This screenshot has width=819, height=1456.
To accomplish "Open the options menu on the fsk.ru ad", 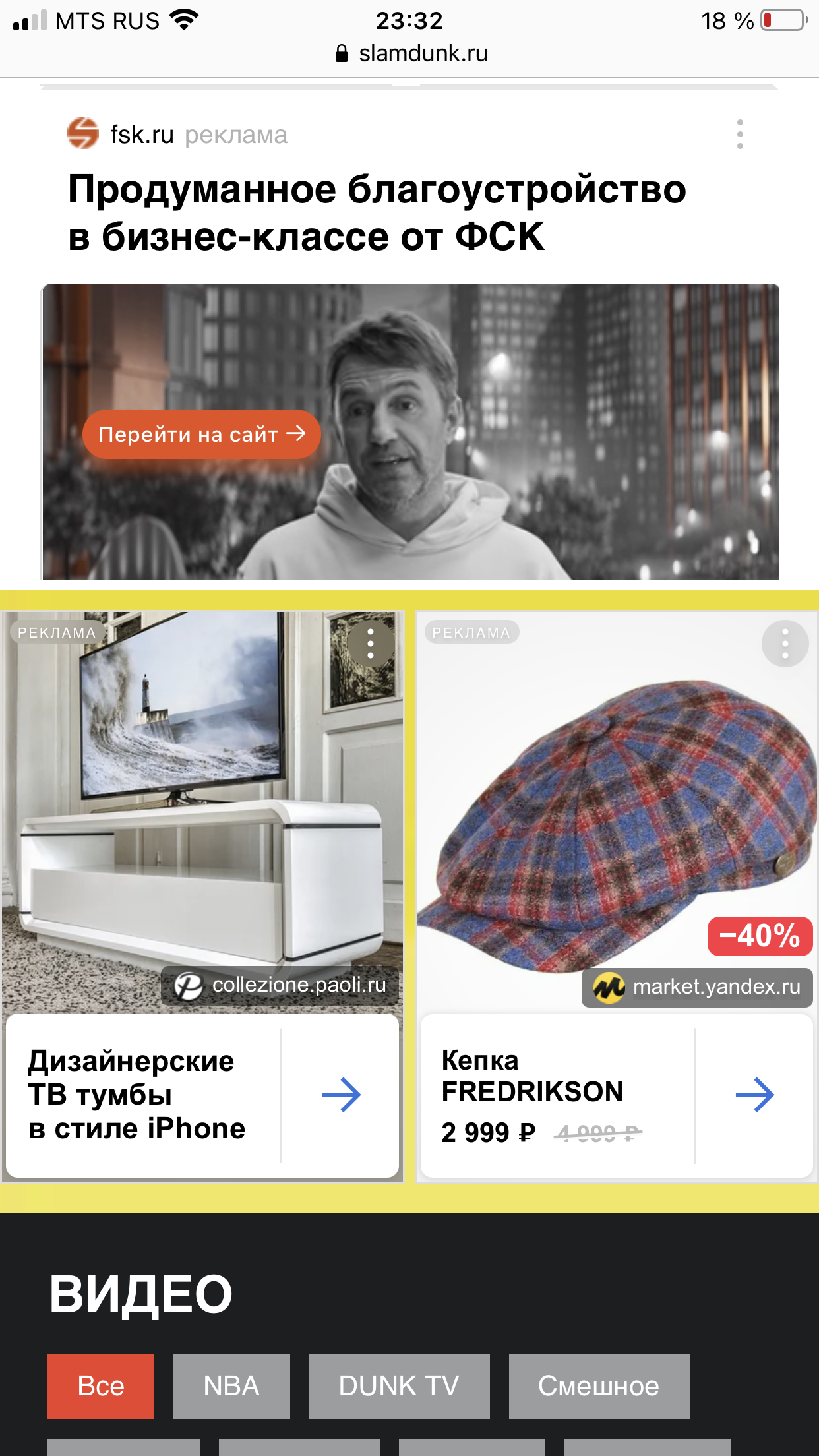I will (x=740, y=135).
